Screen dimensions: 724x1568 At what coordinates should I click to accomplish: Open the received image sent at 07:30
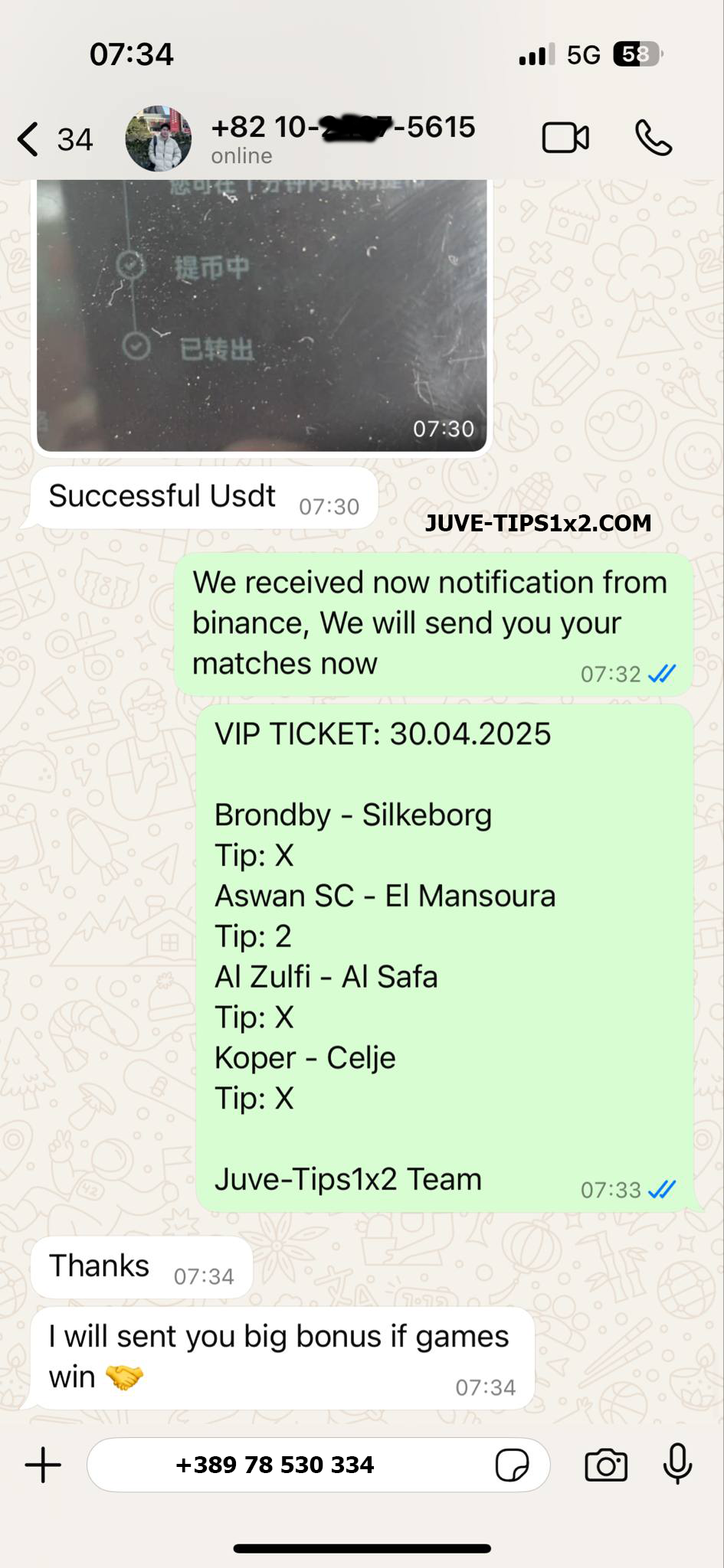pyautogui.click(x=261, y=314)
